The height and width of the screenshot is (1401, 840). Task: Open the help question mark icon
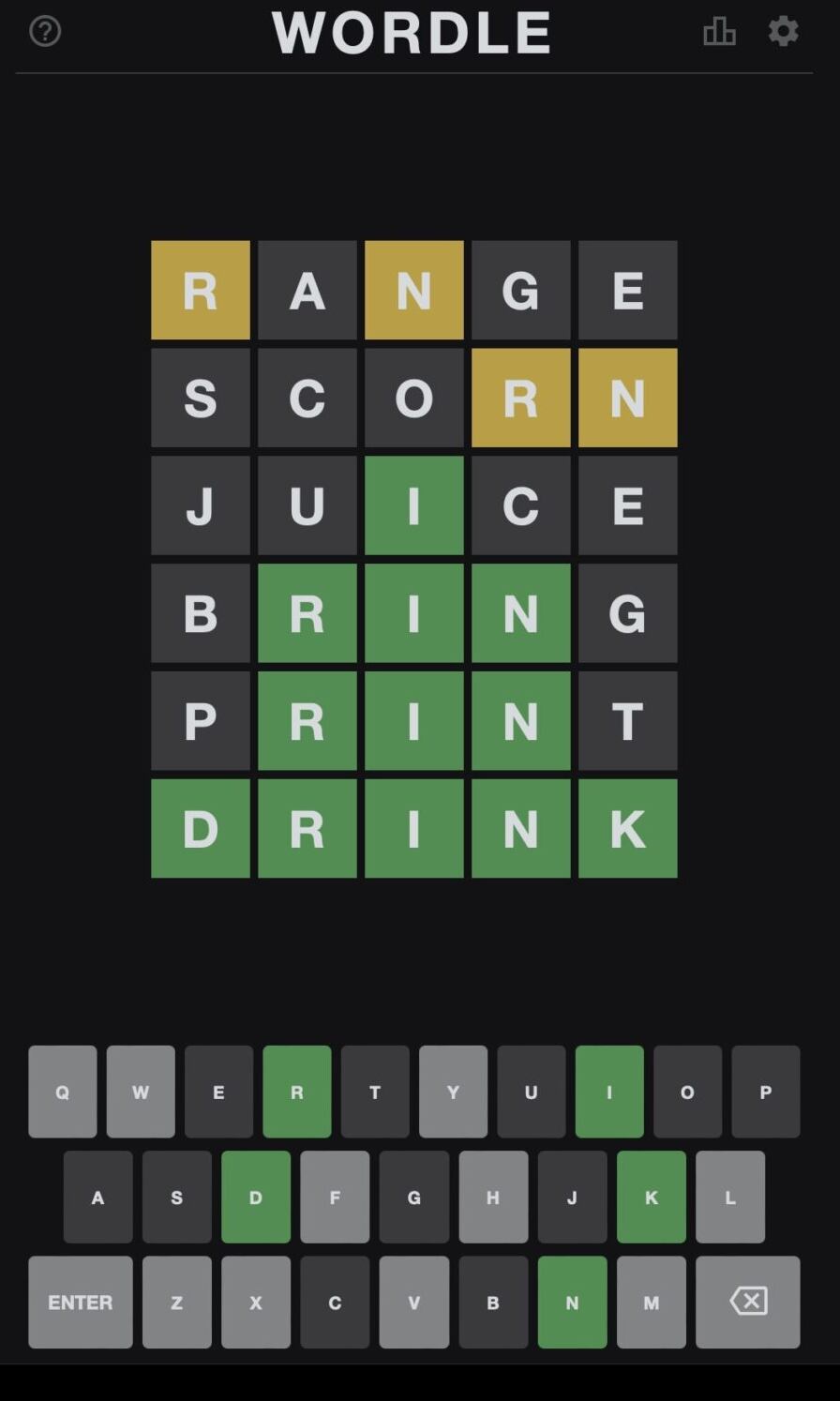pos(45,31)
